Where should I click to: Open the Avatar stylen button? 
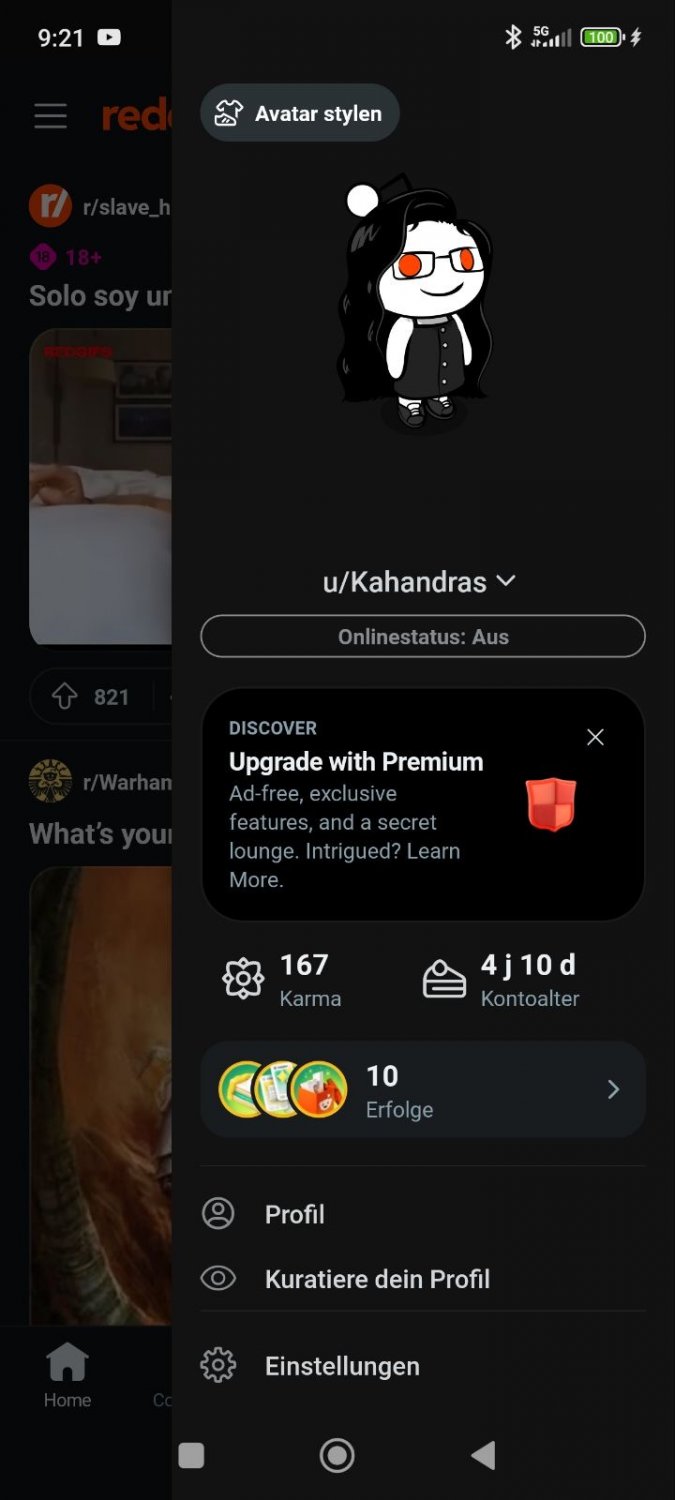point(299,113)
